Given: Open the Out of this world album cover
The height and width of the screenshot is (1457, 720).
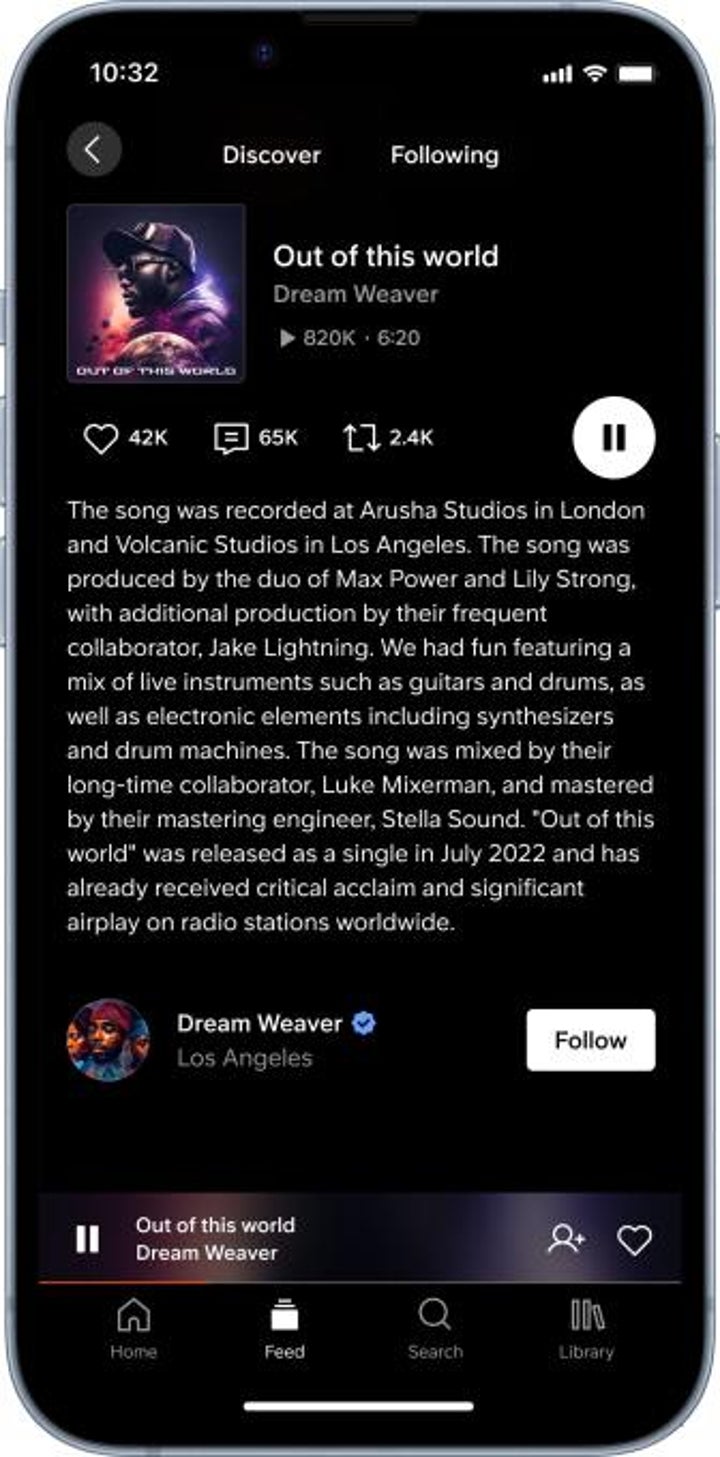Looking at the screenshot, I should pyautogui.click(x=156, y=293).
